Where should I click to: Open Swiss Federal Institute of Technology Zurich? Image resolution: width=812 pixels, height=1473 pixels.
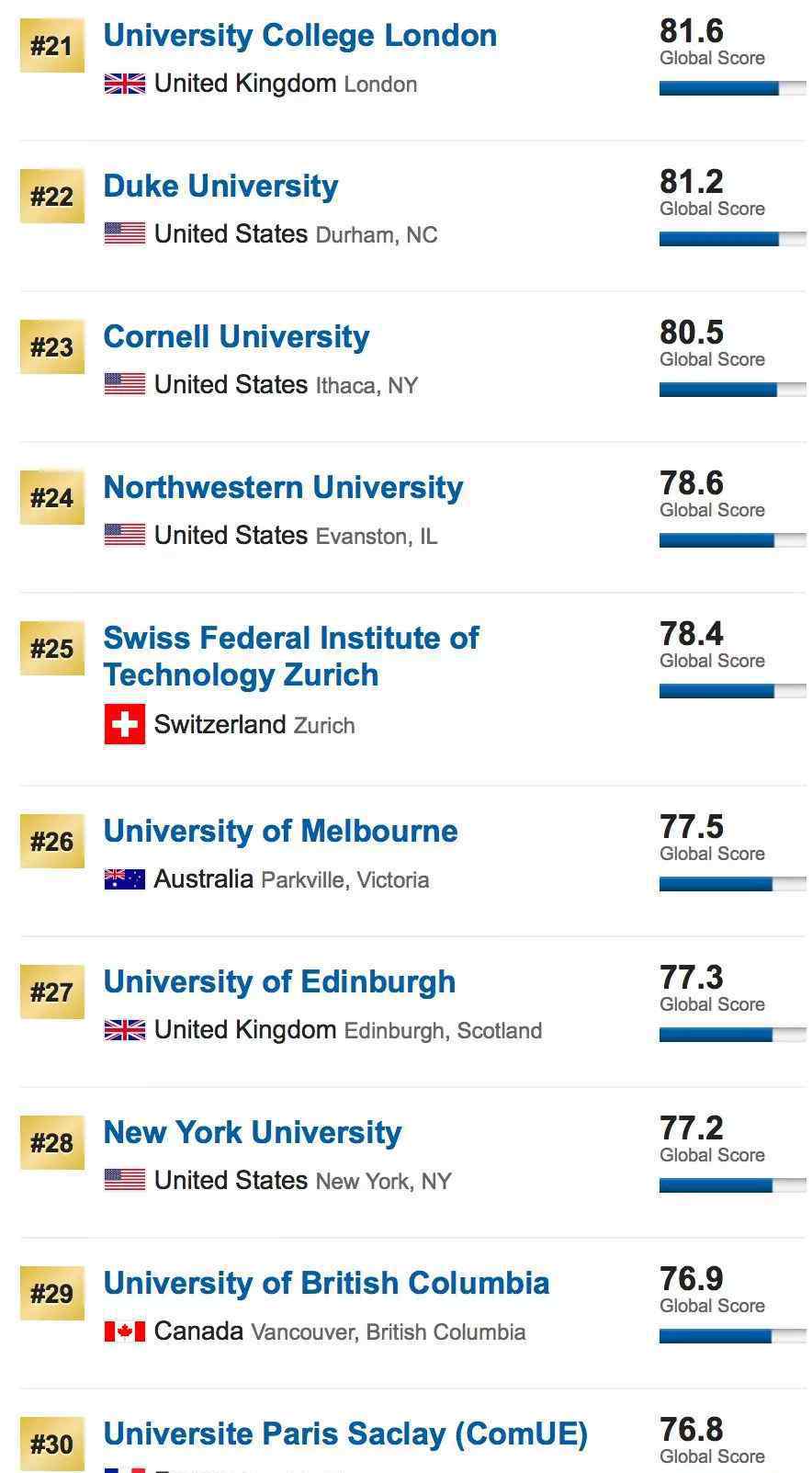pos(291,656)
